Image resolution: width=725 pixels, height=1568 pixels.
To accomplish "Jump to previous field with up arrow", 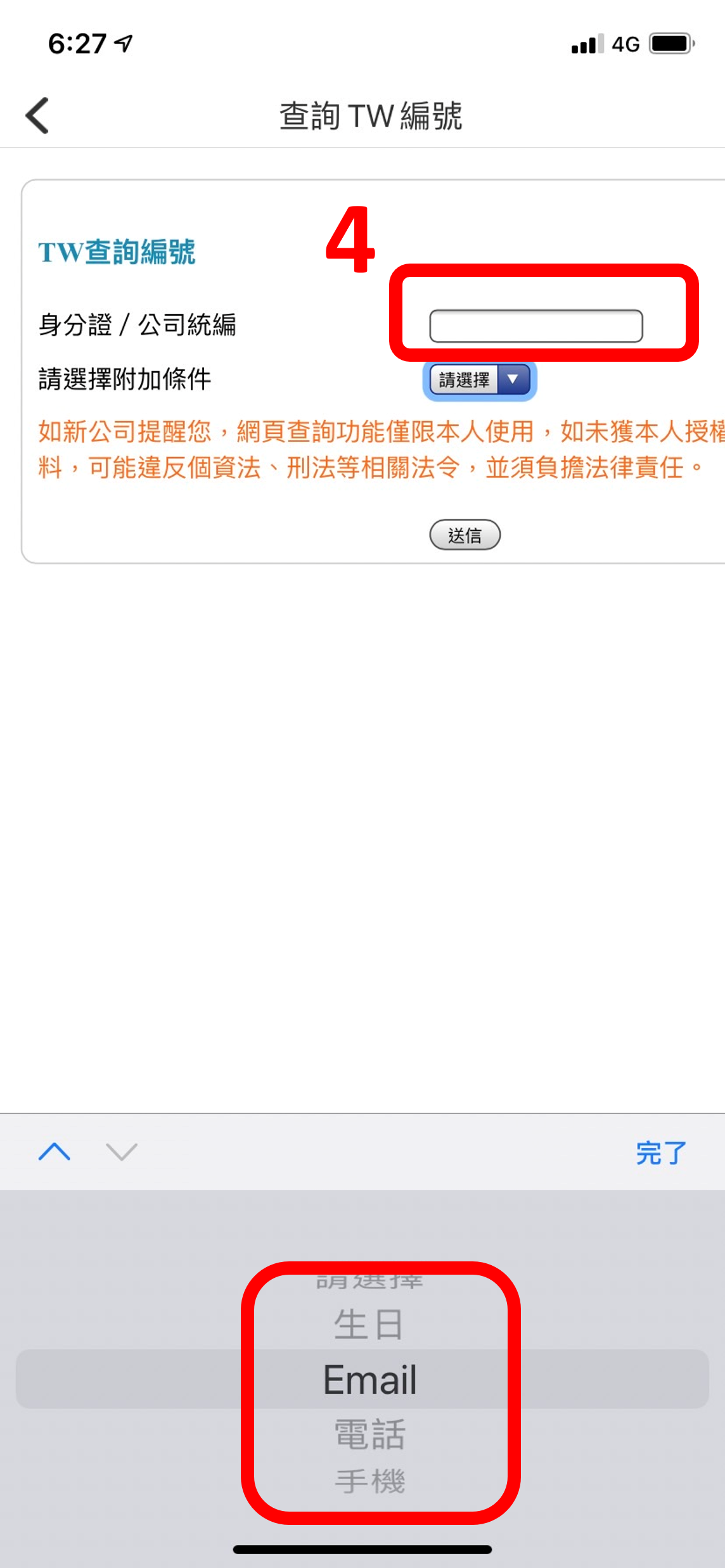I will coord(55,1151).
